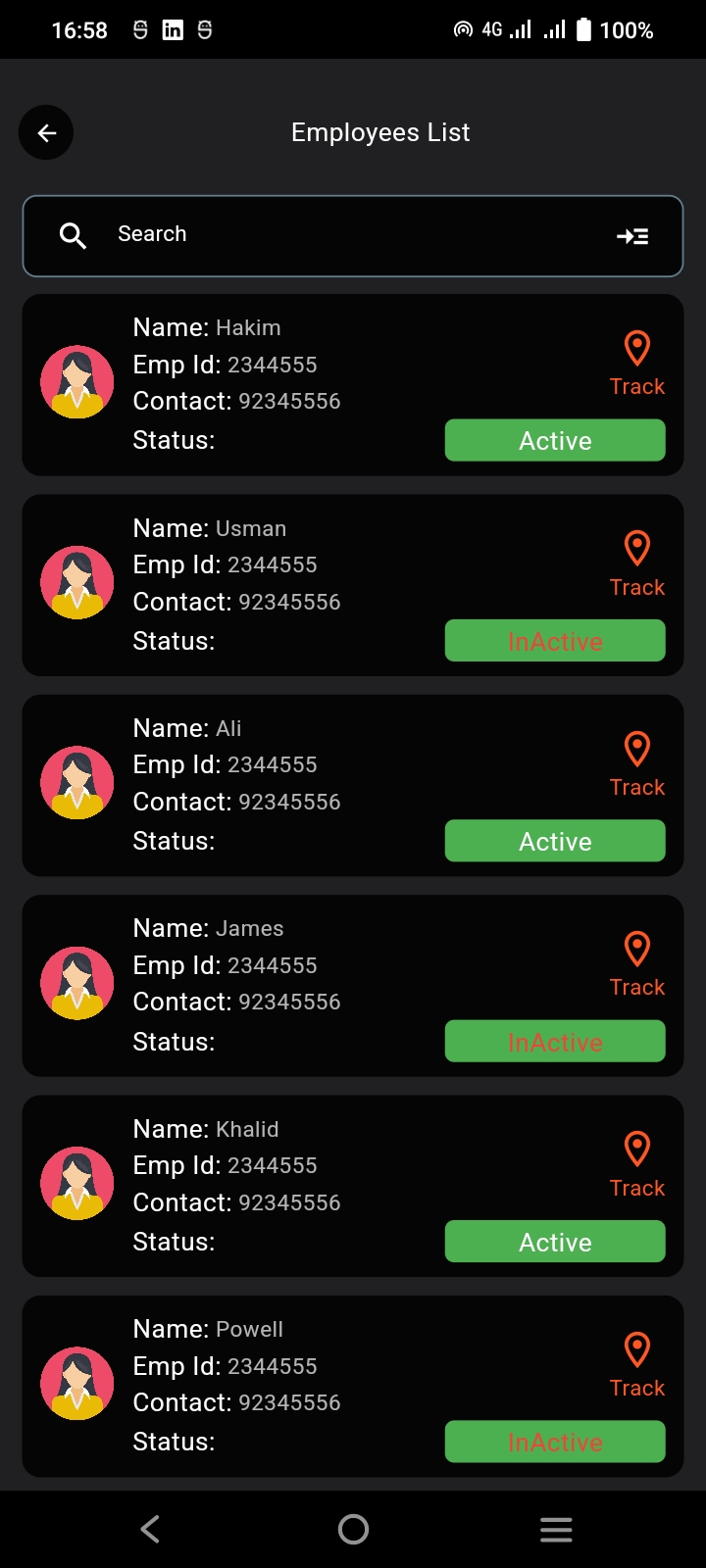Screen dimensions: 706x1568
Task: Track James's location
Action: point(637,963)
